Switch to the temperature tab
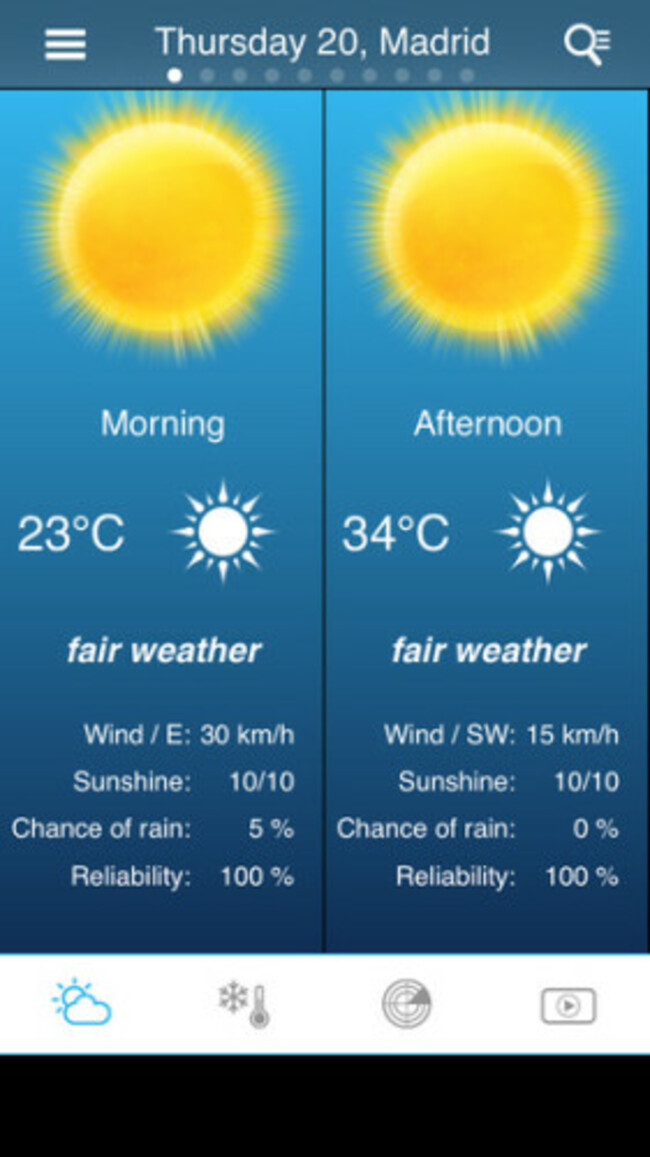This screenshot has height=1157, width=650. 244,1003
